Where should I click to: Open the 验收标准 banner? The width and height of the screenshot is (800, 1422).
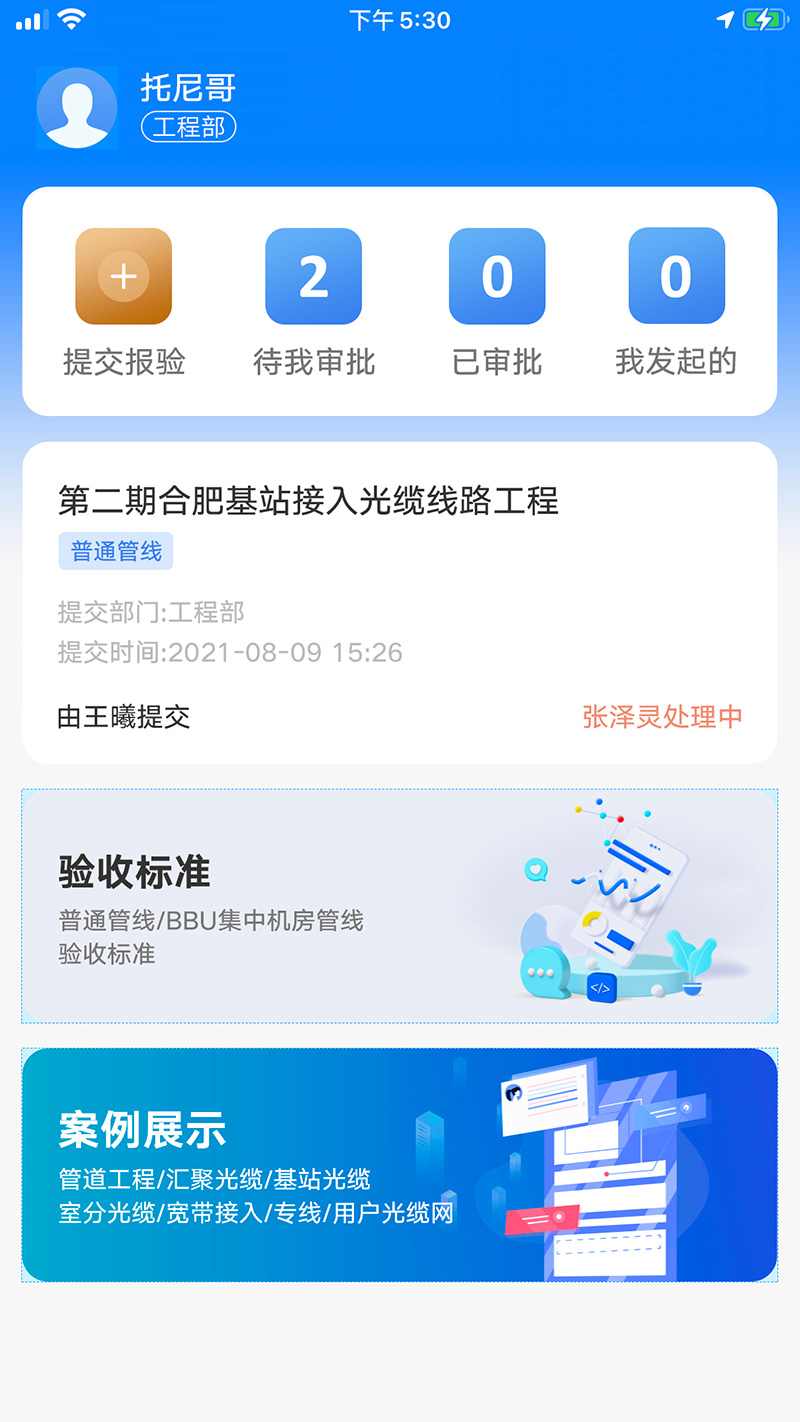coord(400,906)
